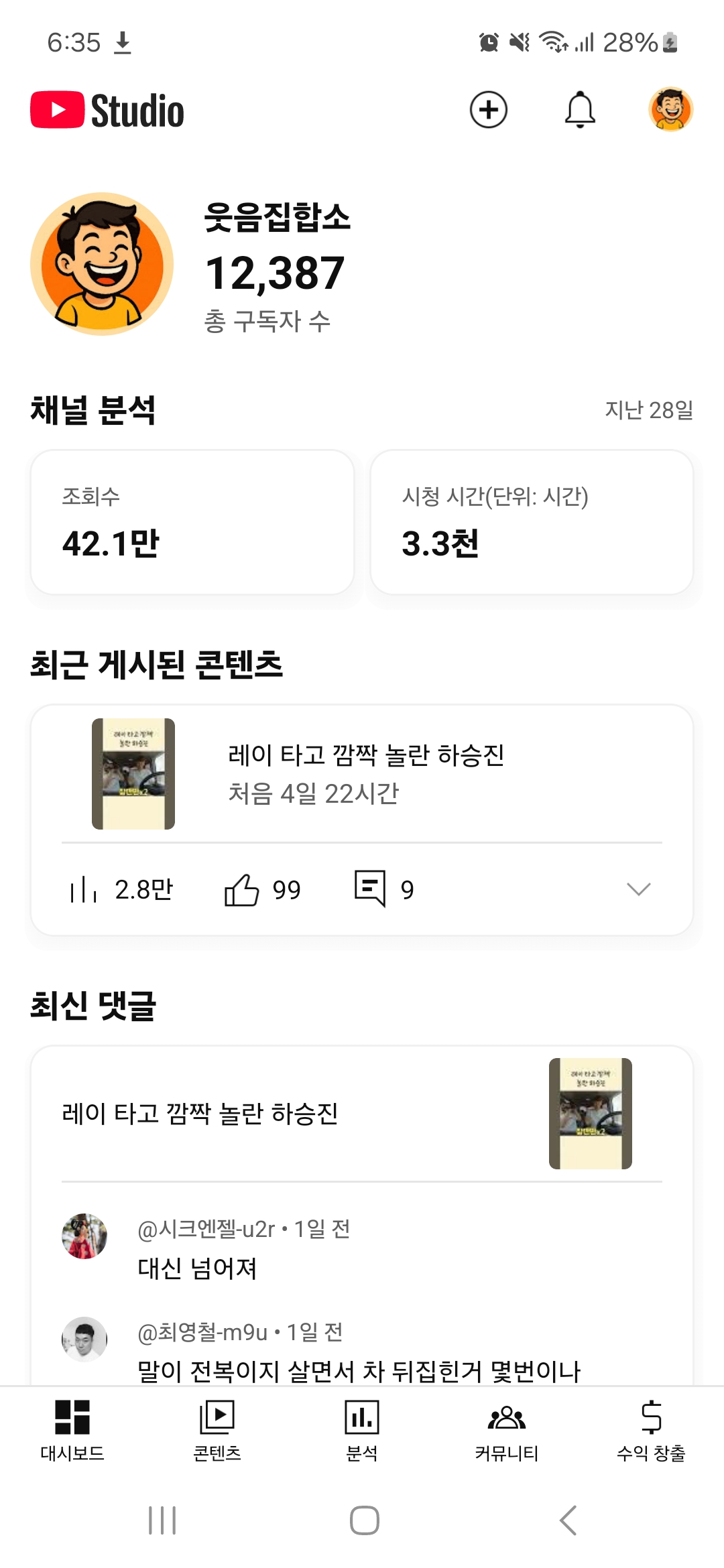Go back with the system back button
The height and width of the screenshot is (1568, 724).
click(x=568, y=1520)
